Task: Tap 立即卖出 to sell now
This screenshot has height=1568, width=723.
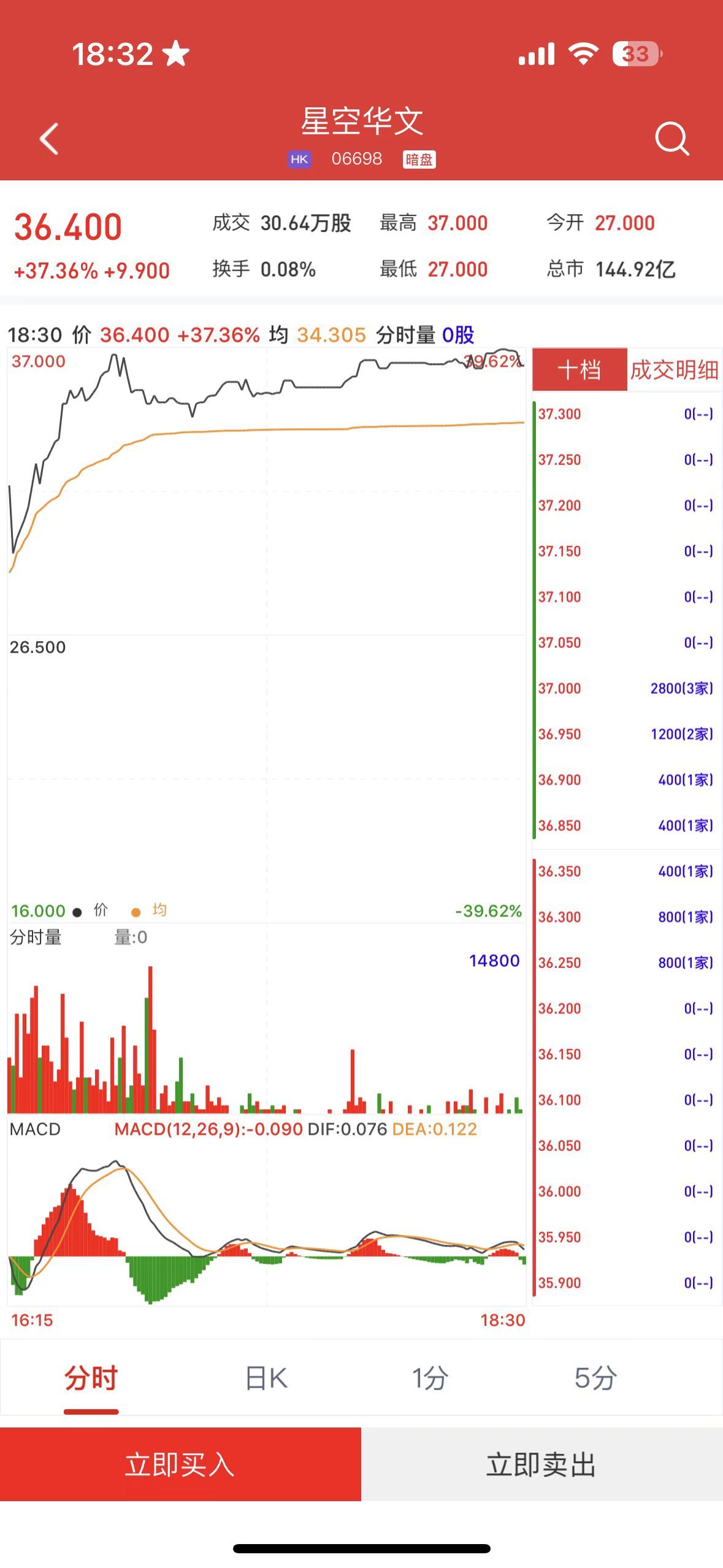Action: [541, 1465]
